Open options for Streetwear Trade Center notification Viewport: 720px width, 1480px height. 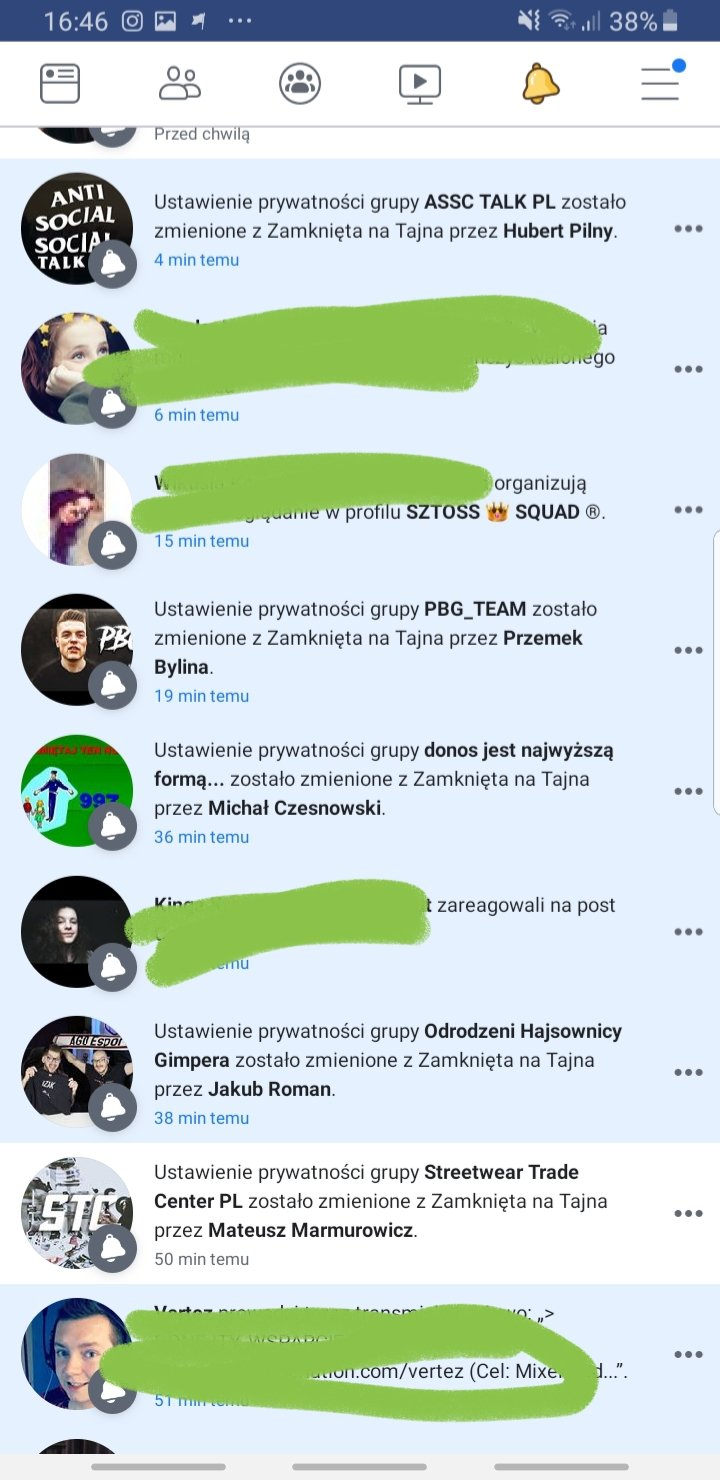(x=688, y=1213)
